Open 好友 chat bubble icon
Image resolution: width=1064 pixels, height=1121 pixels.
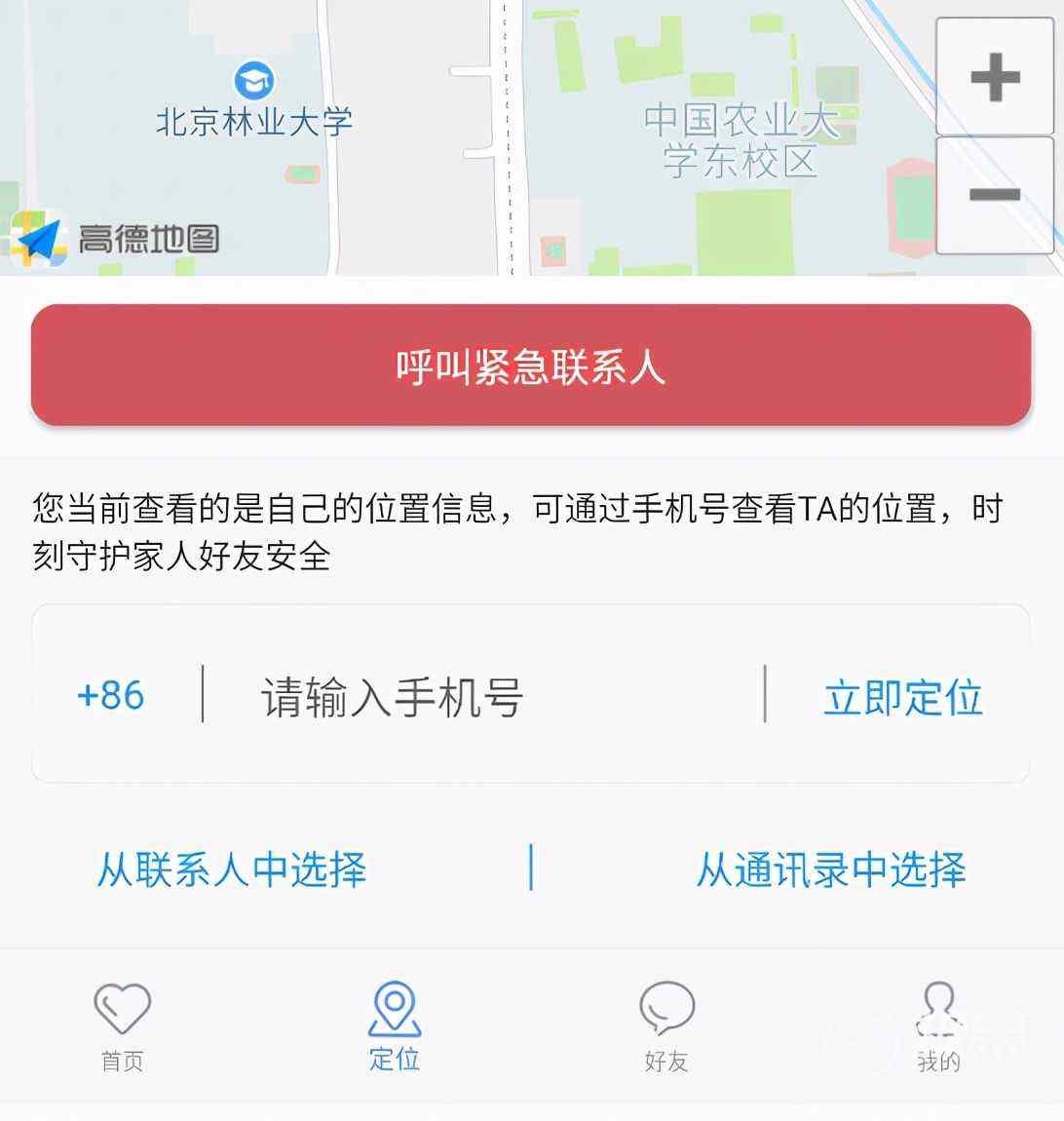tap(666, 1006)
